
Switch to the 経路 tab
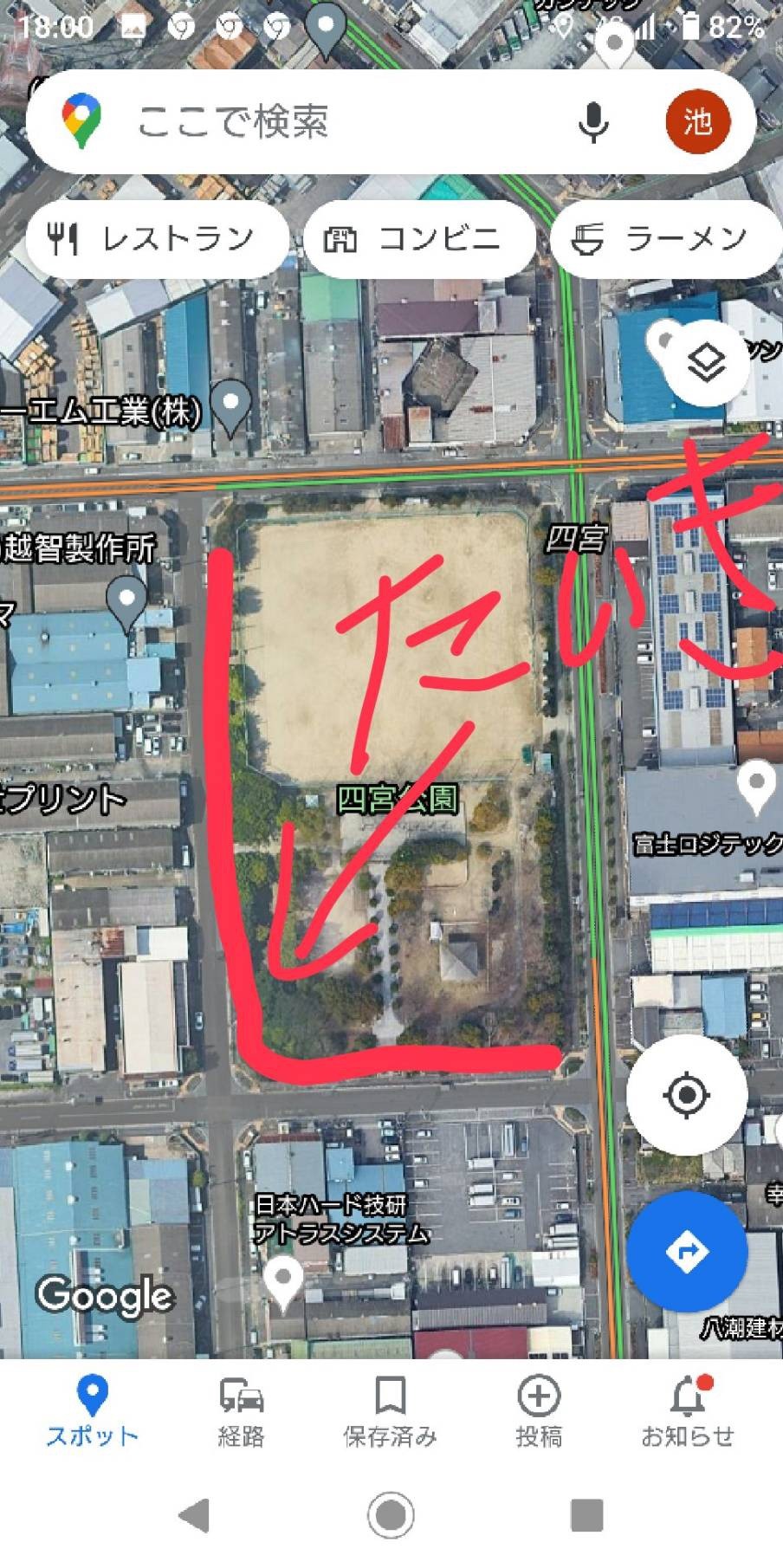[241, 1412]
